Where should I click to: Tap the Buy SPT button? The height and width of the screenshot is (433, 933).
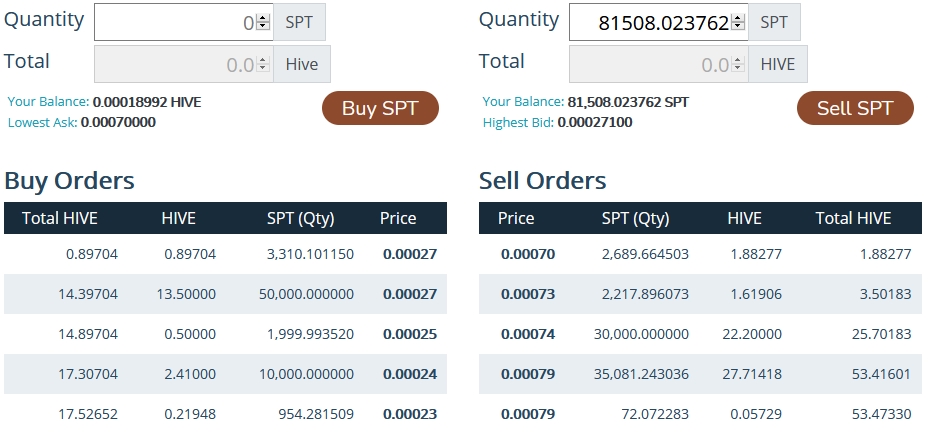pos(380,108)
